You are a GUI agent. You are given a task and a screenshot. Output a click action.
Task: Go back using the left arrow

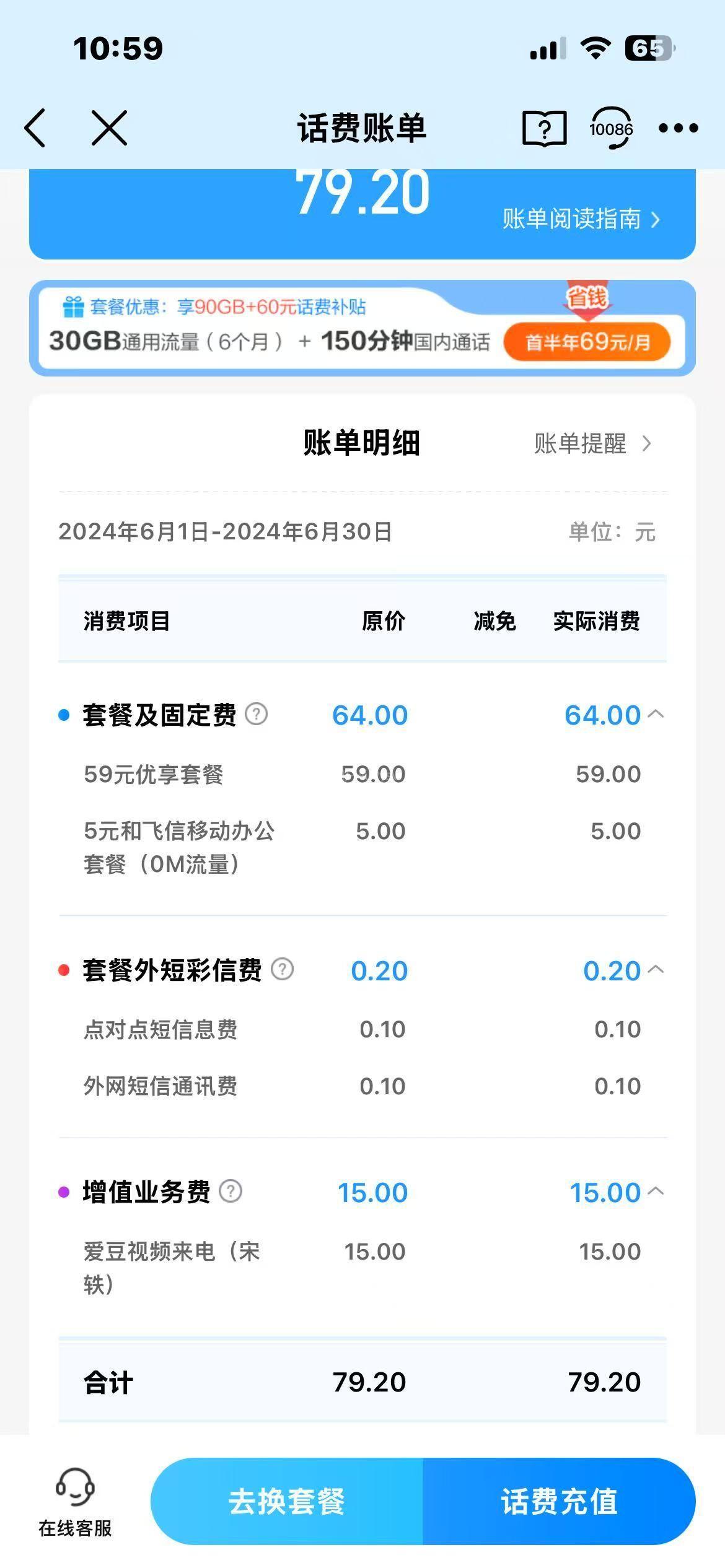click(35, 128)
